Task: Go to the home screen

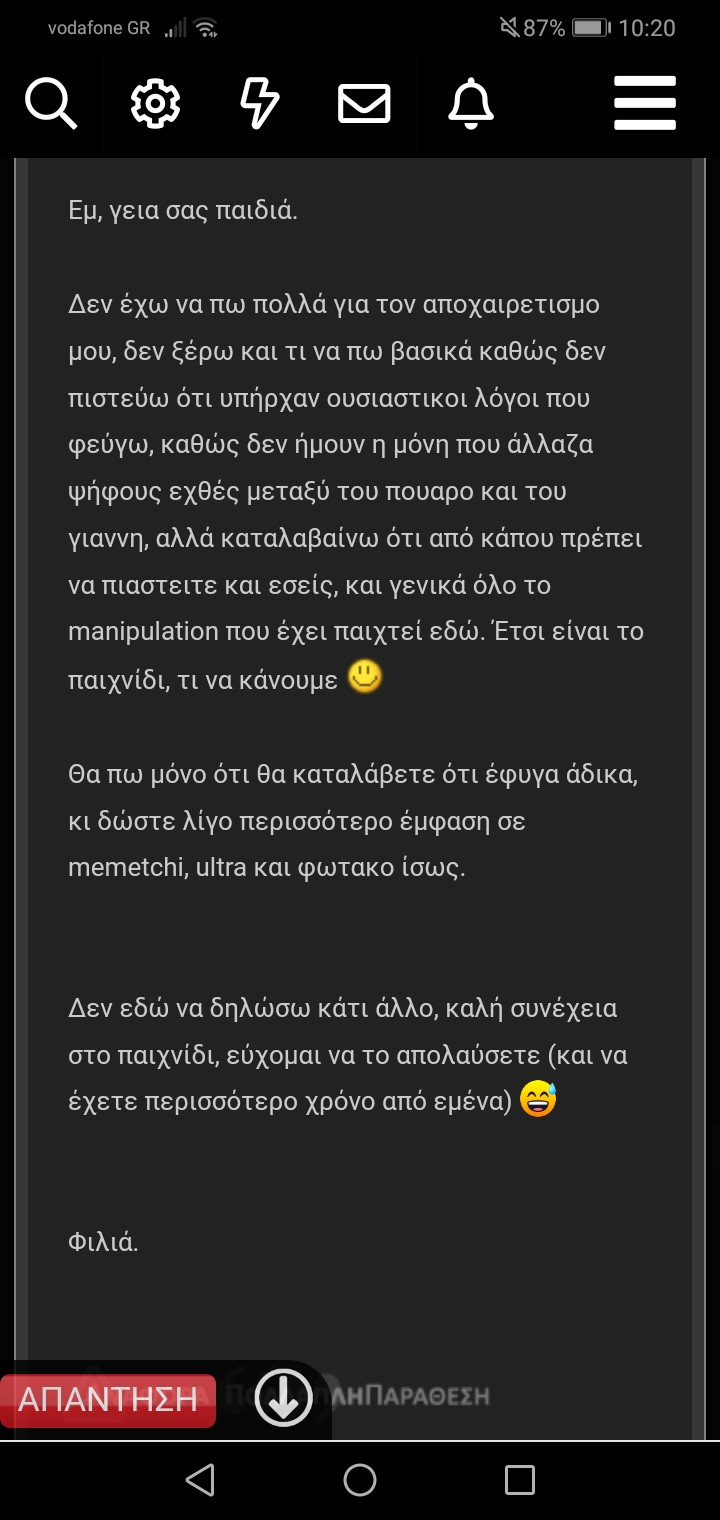Action: pyautogui.click(x=360, y=1480)
